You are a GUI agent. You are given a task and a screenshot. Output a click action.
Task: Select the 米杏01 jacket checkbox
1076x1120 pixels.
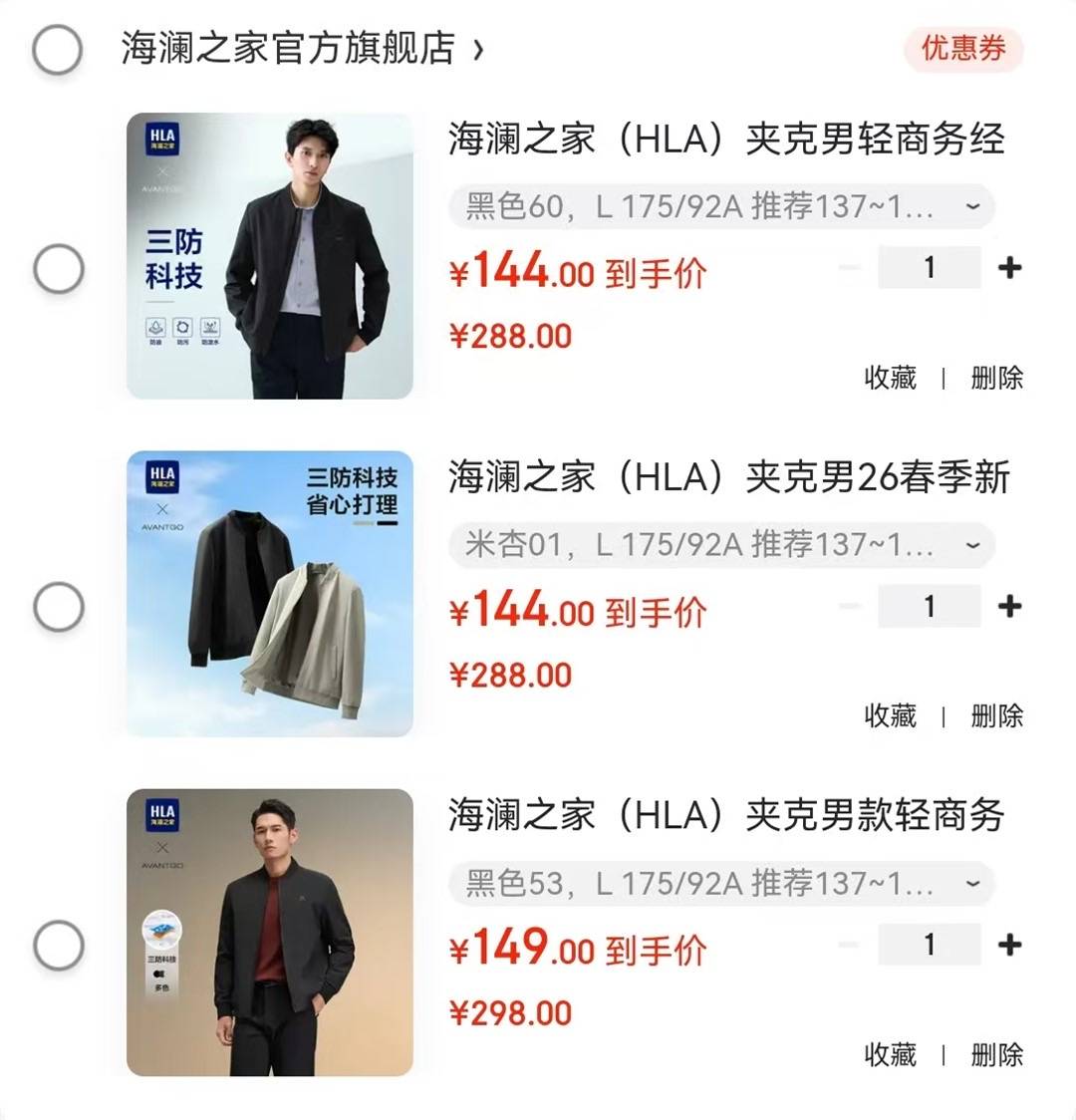click(x=58, y=606)
